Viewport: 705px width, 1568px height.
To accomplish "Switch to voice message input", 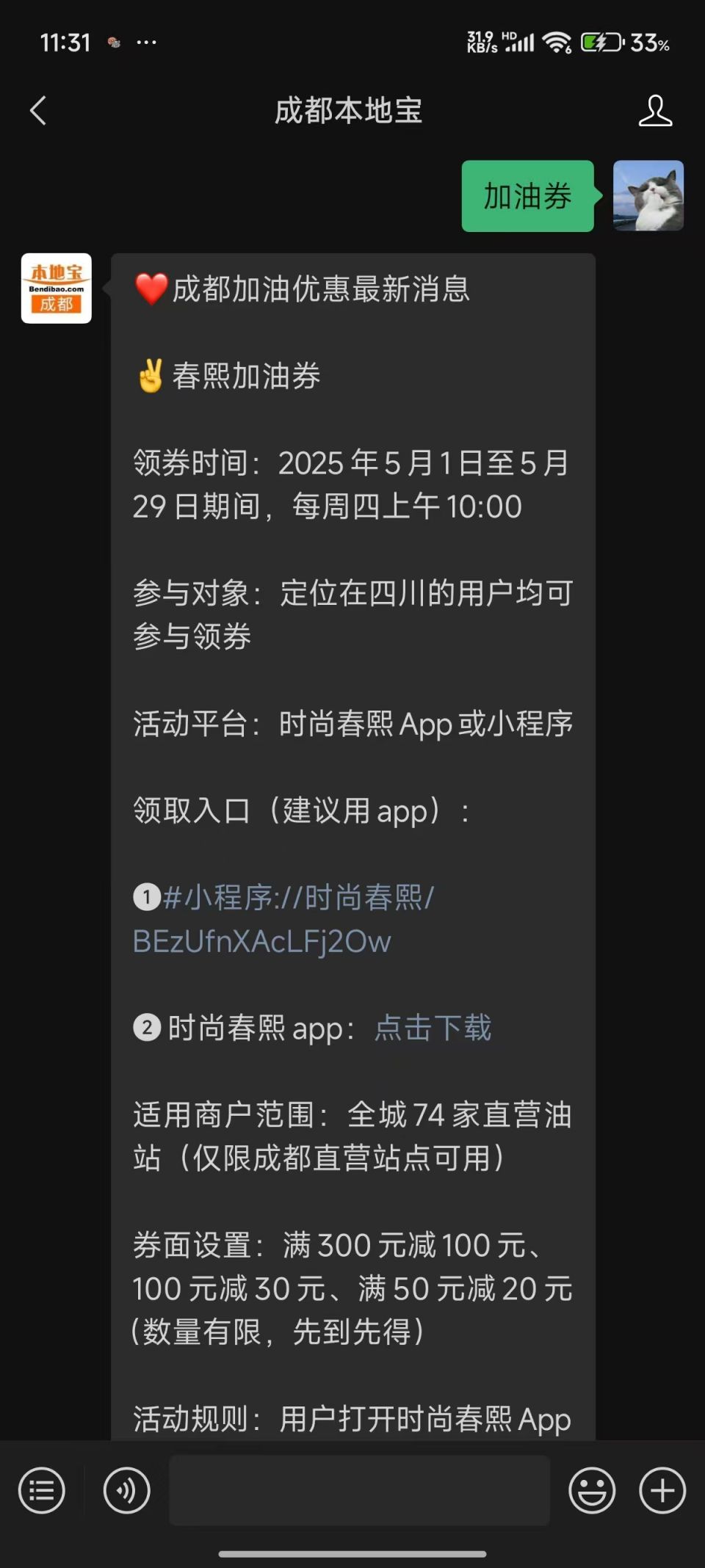I will tap(126, 1490).
